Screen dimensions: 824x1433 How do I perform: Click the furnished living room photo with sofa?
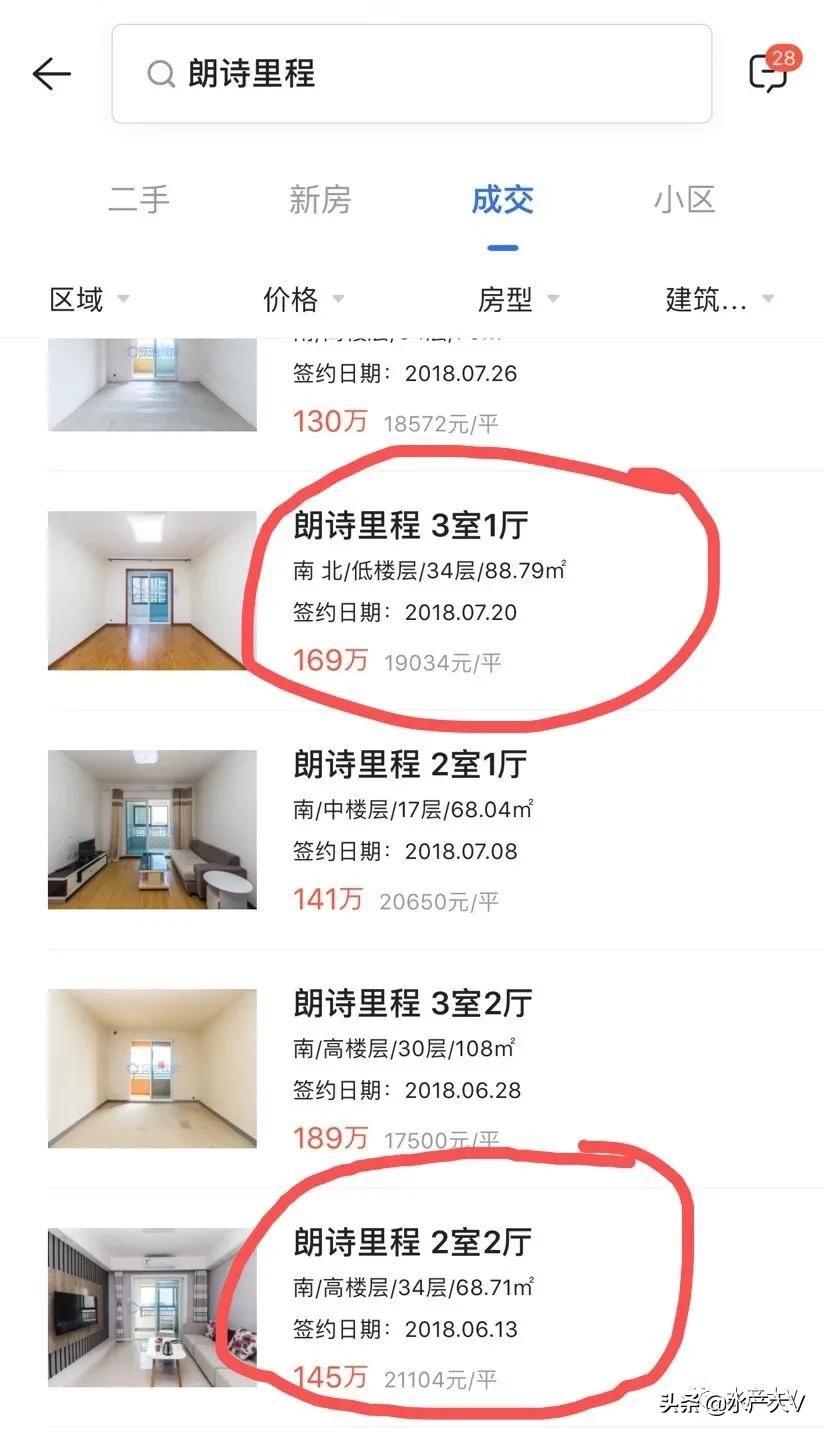(x=151, y=830)
